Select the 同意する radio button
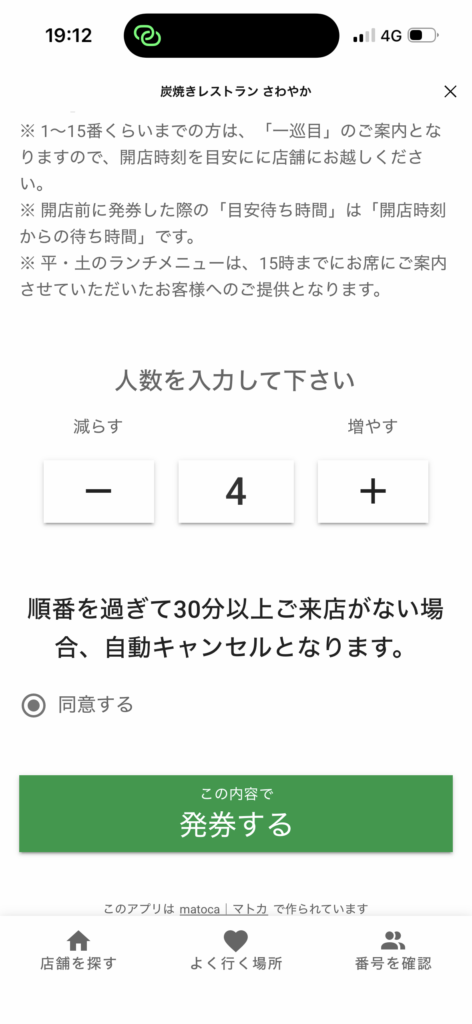 tap(33, 705)
